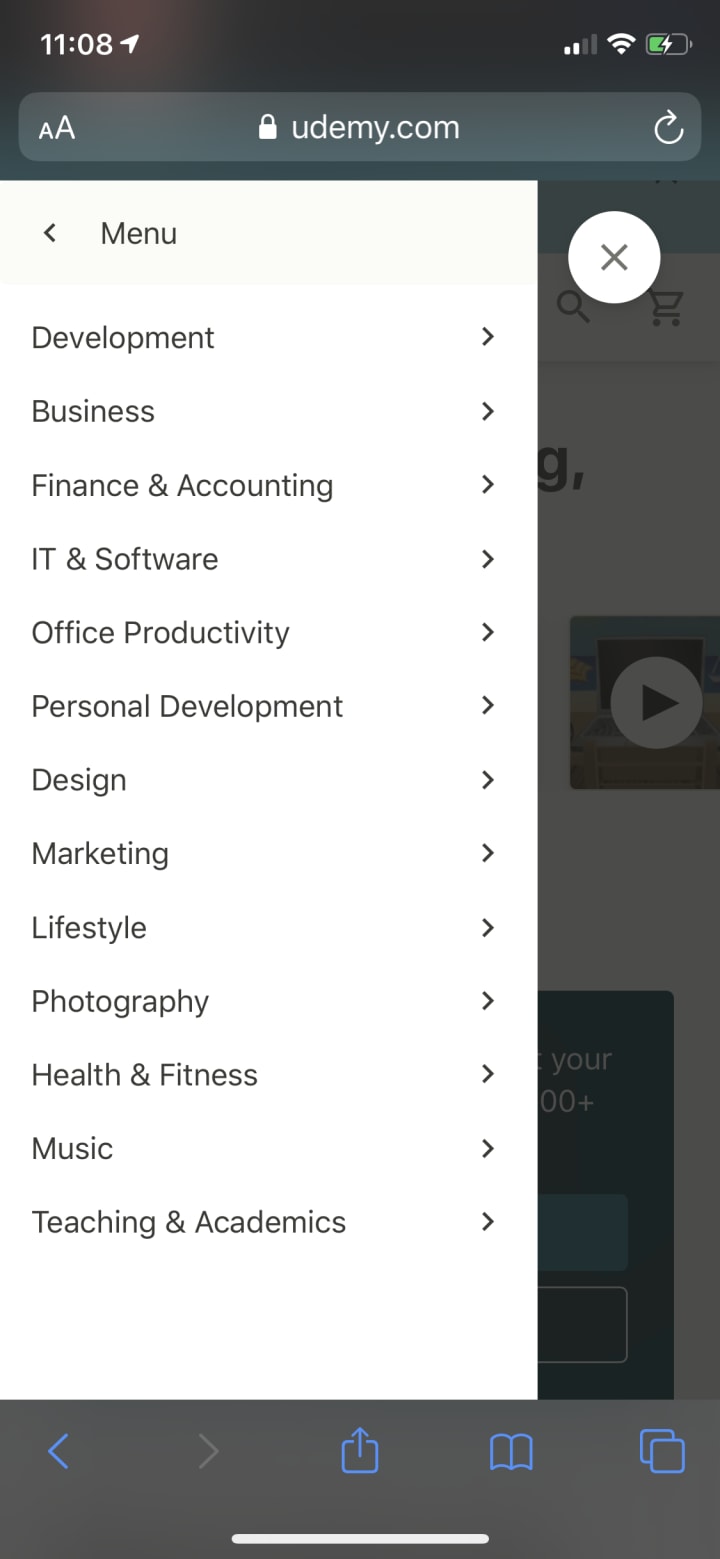This screenshot has width=720, height=1559.
Task: Reload the udemy.com page
Action: click(667, 128)
